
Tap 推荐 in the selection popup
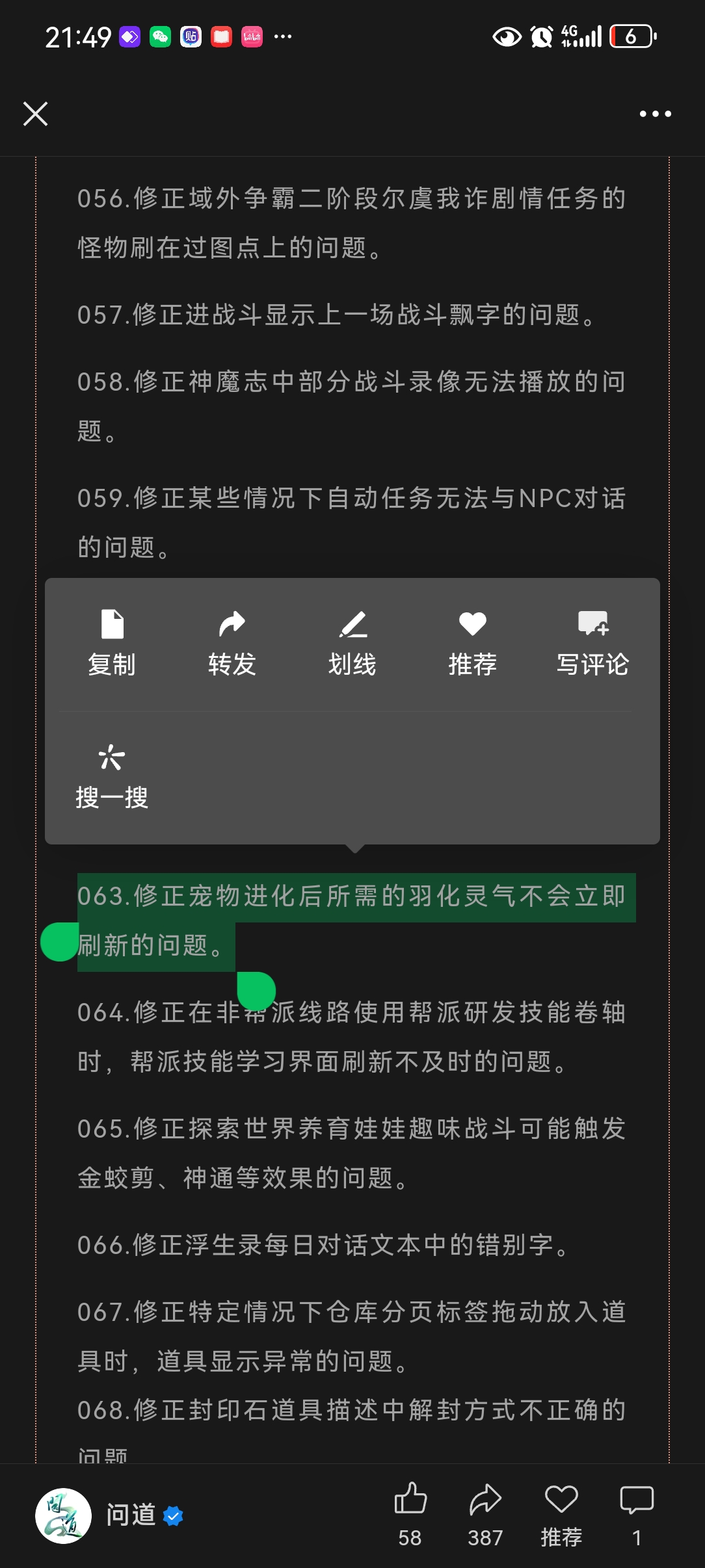pyautogui.click(x=473, y=643)
